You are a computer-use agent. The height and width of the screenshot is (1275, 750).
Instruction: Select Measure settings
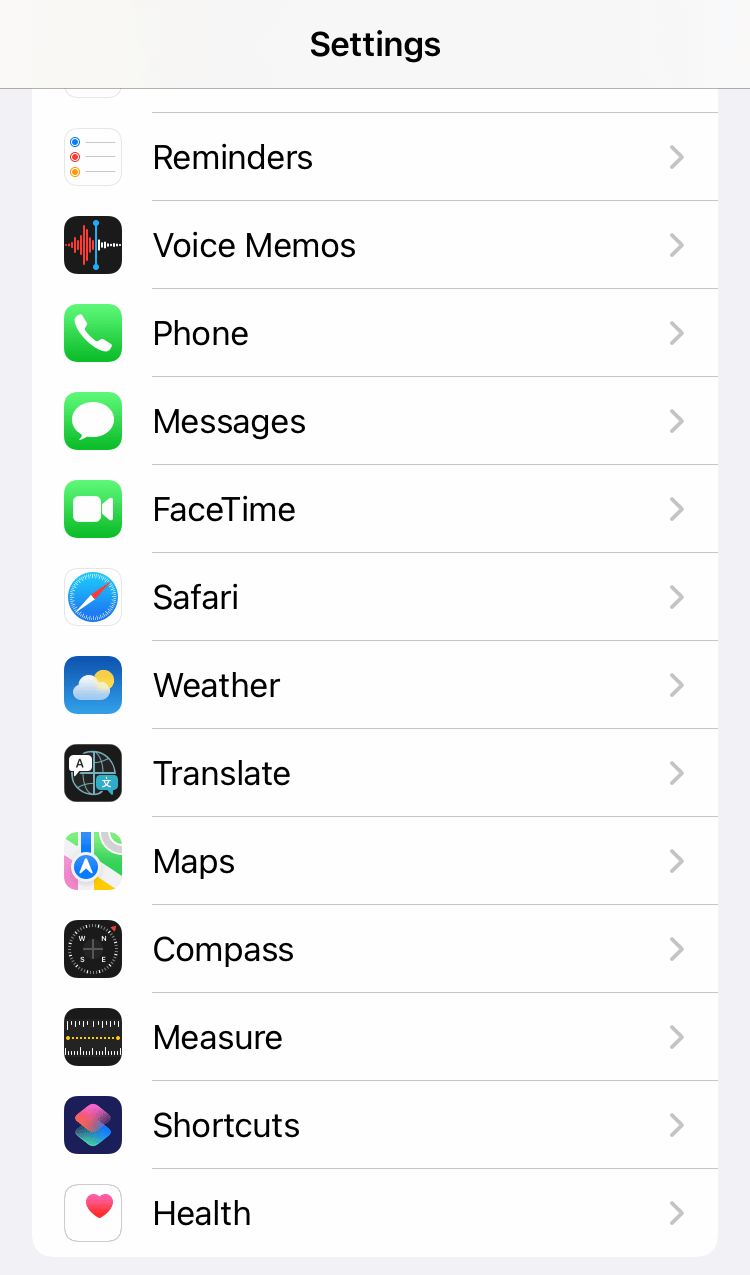tap(375, 1037)
